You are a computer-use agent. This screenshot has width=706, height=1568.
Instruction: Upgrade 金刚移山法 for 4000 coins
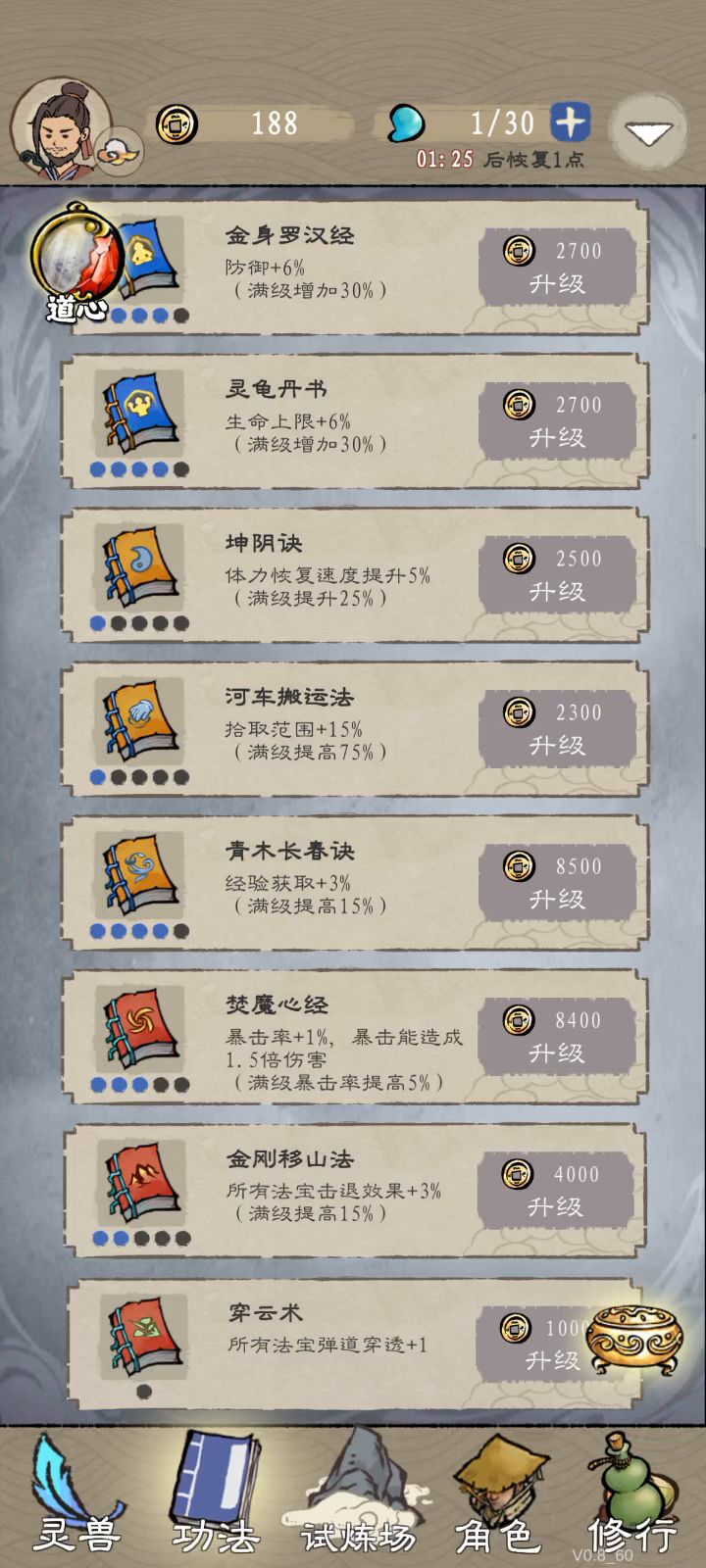(x=555, y=1191)
